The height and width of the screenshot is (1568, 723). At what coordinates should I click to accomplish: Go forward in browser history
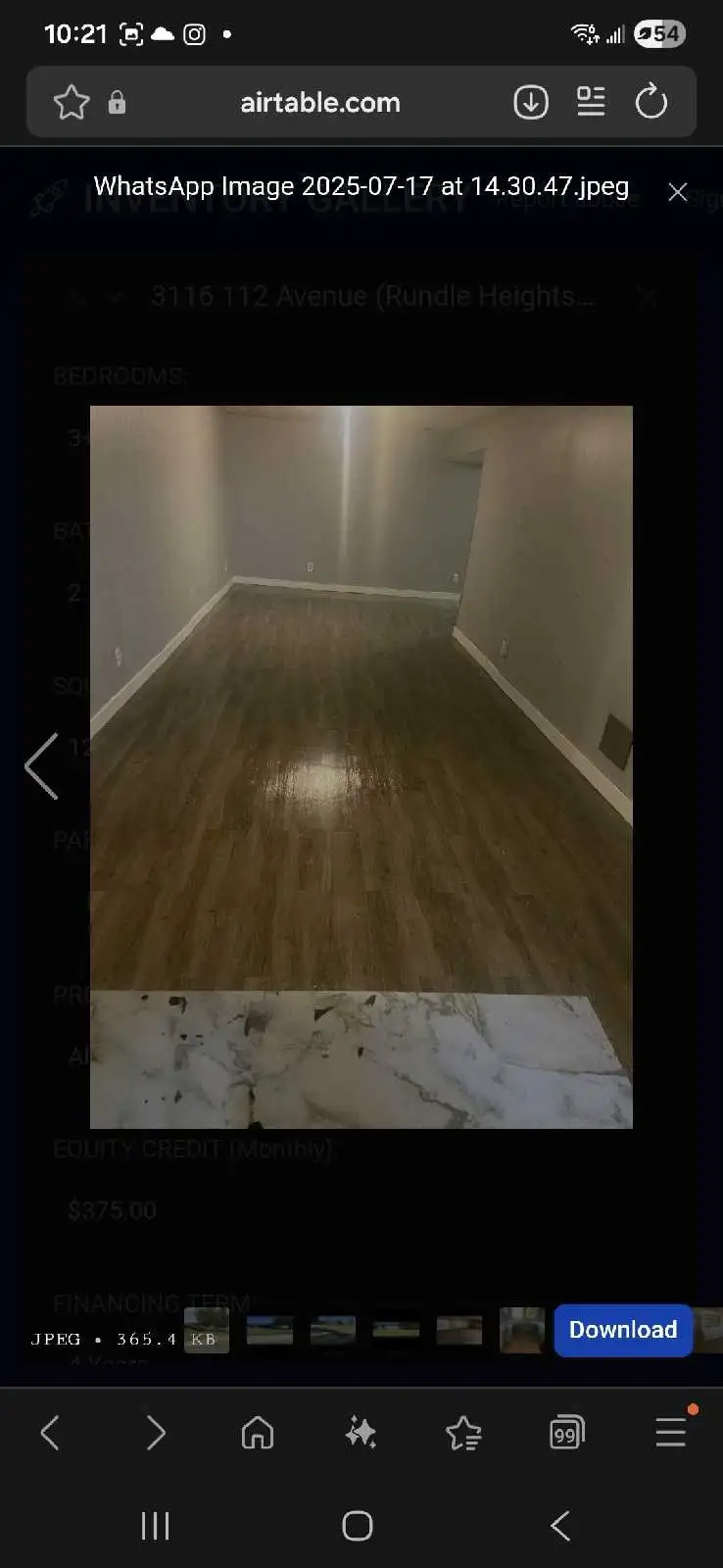155,1433
